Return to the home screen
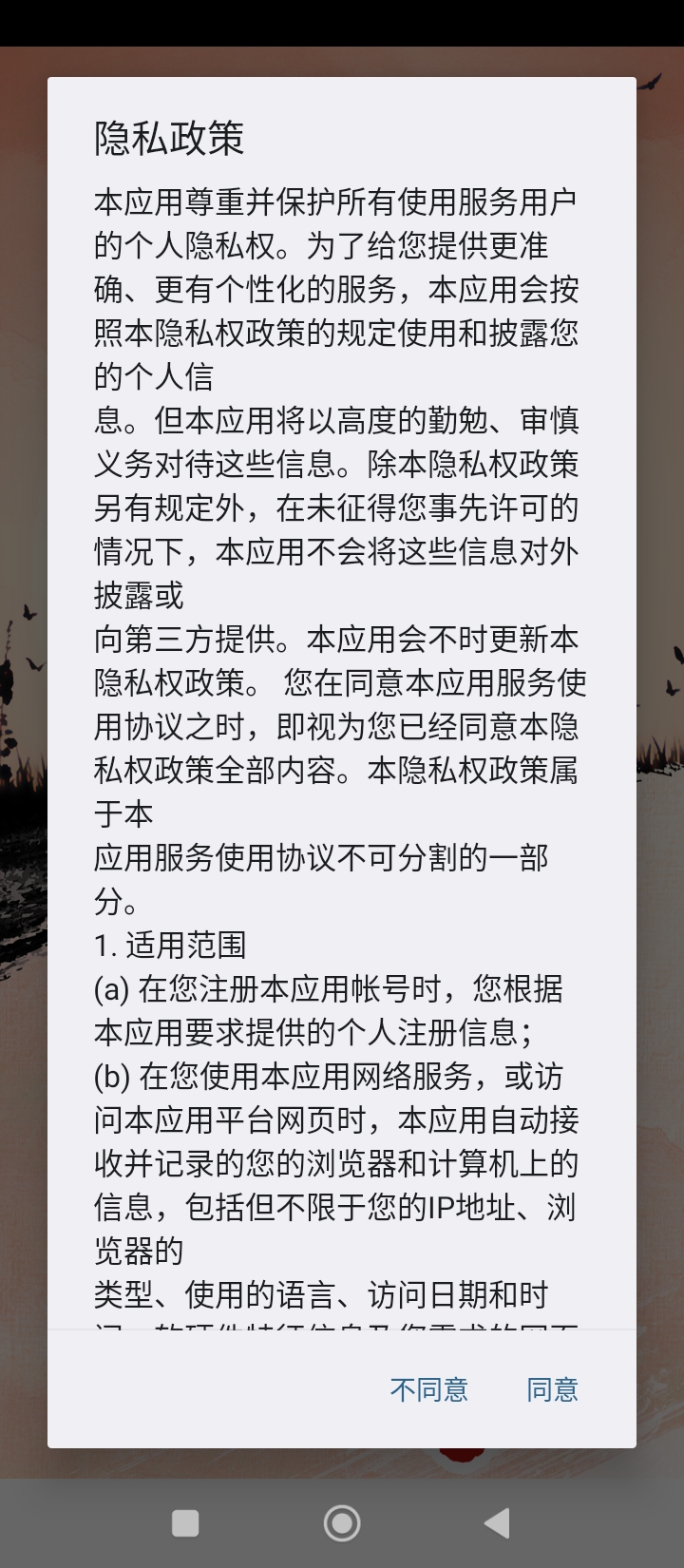This screenshot has height=1568, width=684. pos(342,1522)
